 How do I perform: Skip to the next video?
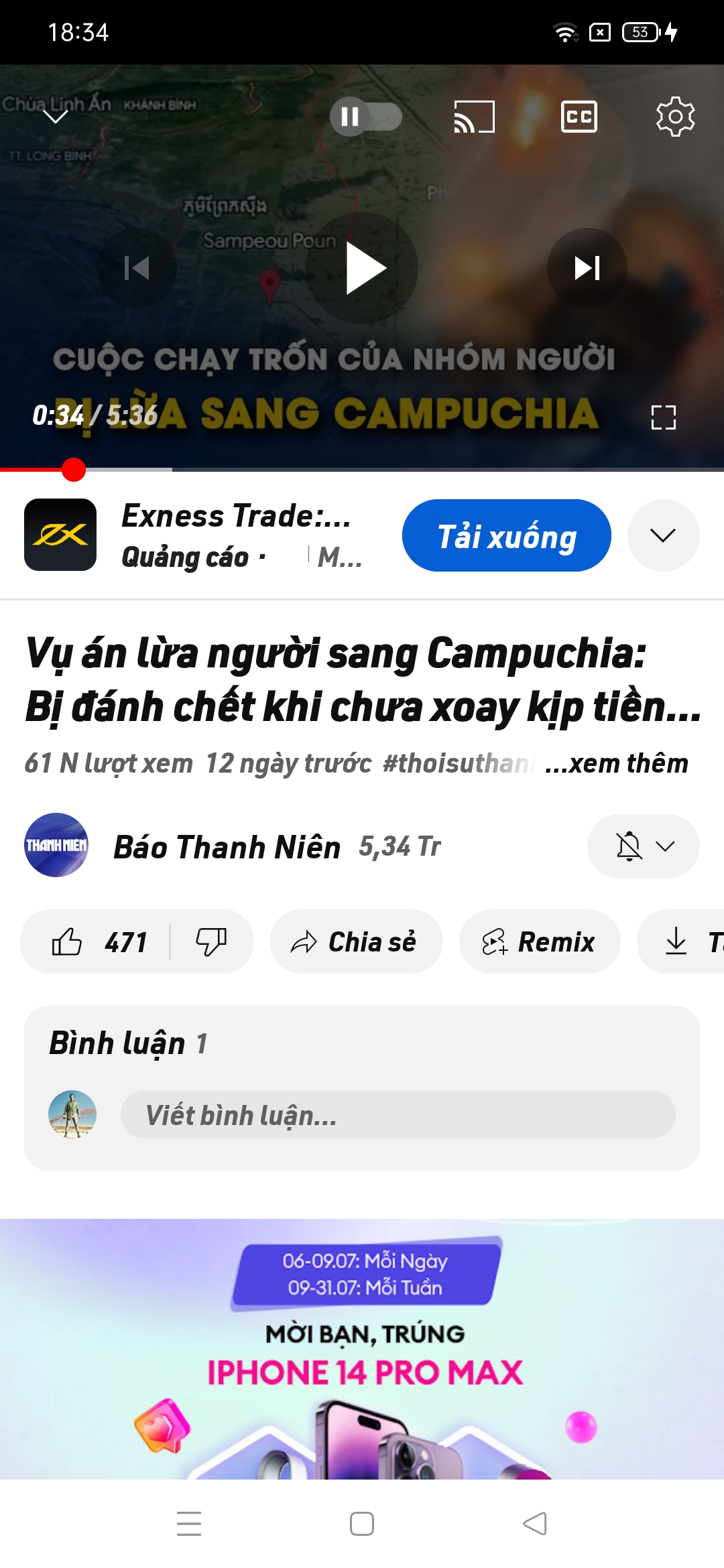pos(587,269)
